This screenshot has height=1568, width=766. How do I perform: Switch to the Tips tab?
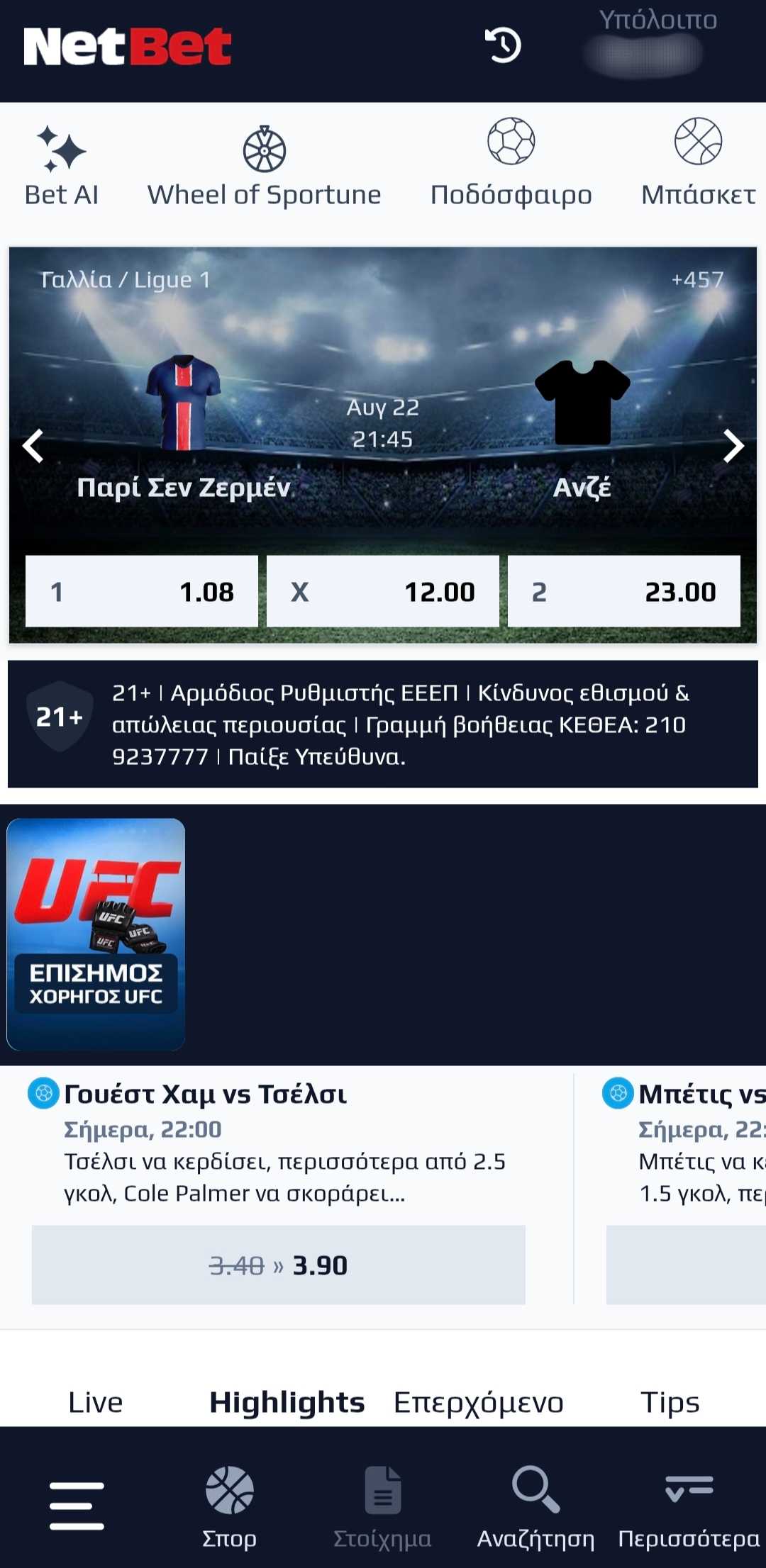pyautogui.click(x=670, y=1402)
